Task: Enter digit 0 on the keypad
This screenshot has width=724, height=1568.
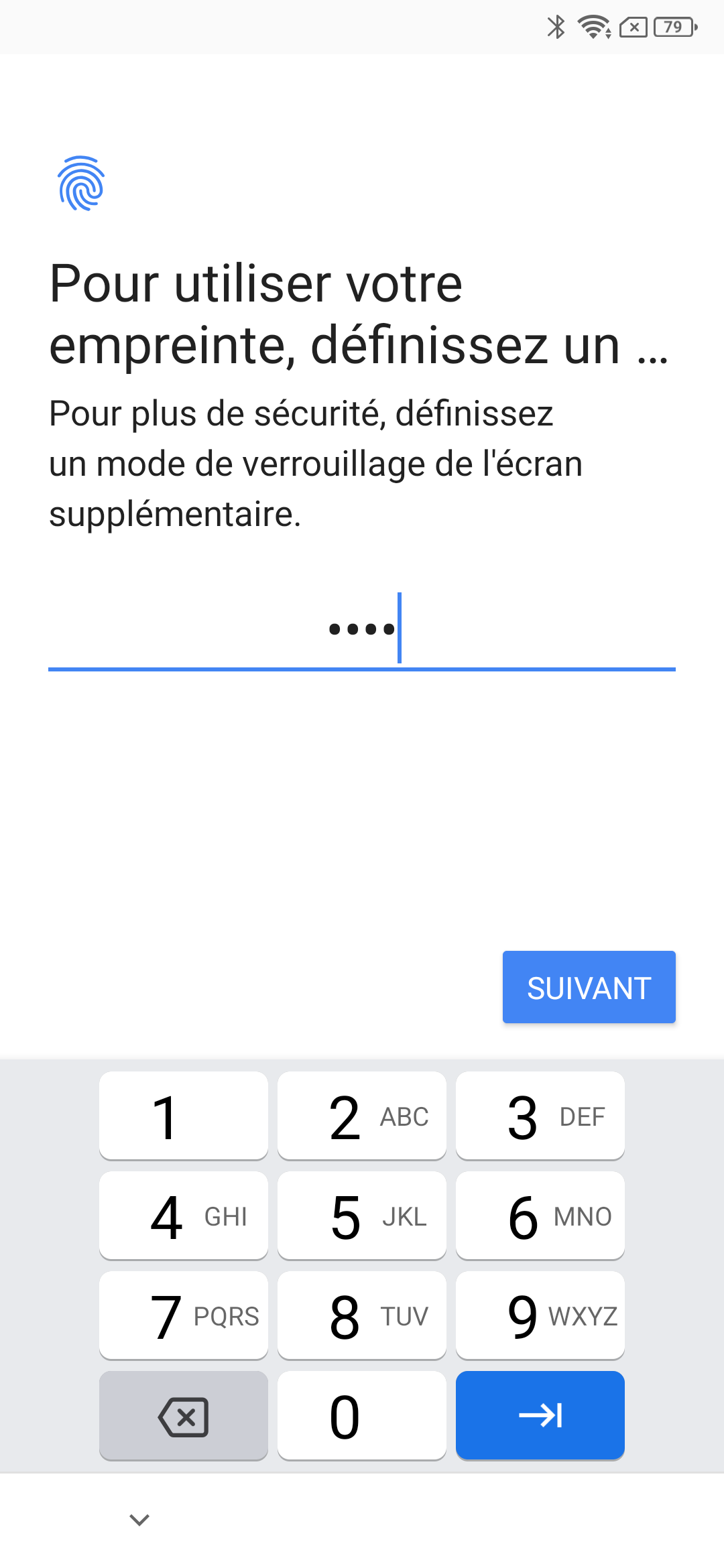Action: tap(362, 1415)
